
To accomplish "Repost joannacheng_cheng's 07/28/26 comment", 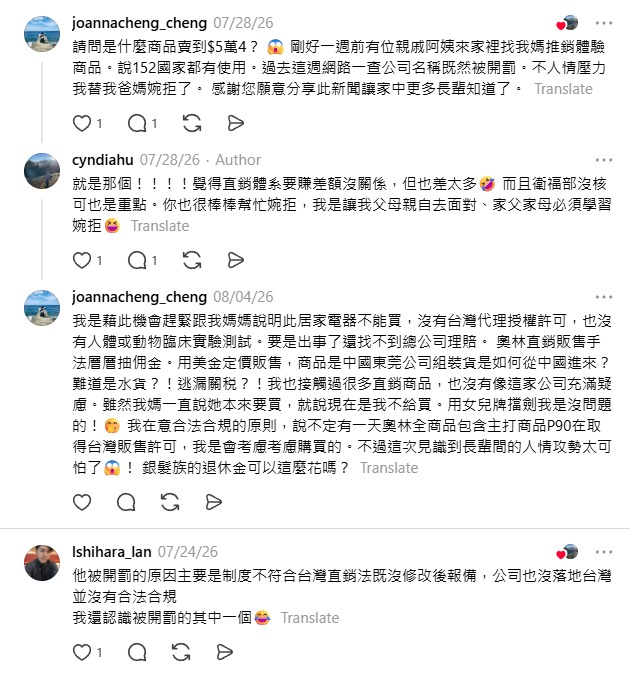I will pos(192,123).
